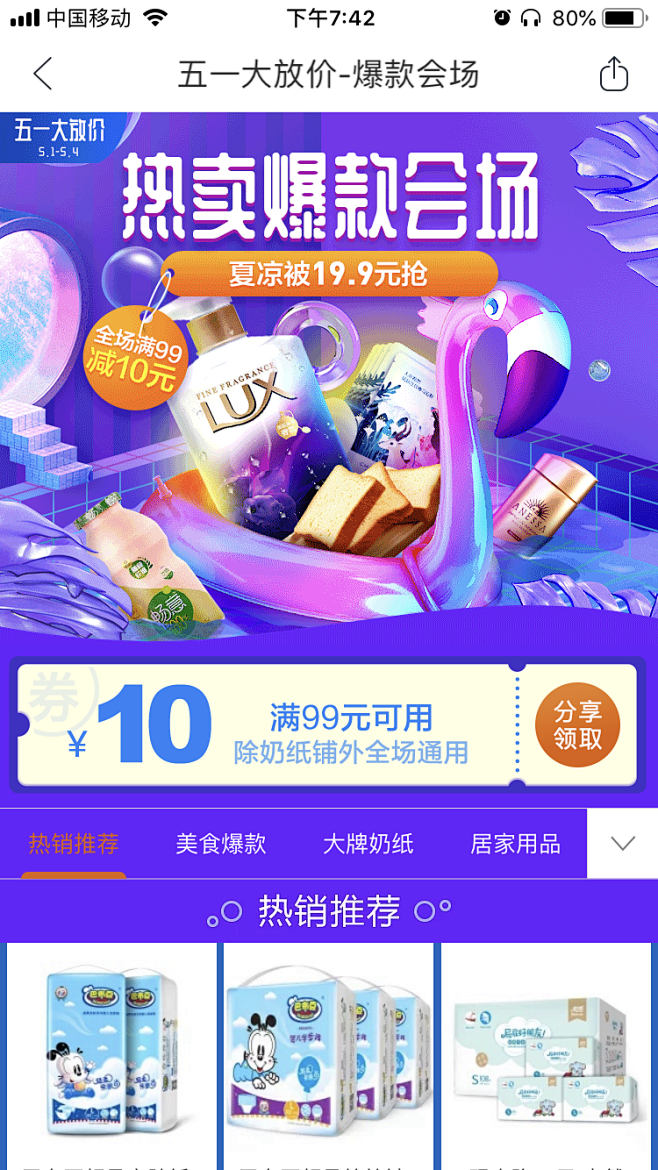Open the 热卖爆款会场 promotional banner
This screenshot has width=658, height=1170.
point(329,376)
